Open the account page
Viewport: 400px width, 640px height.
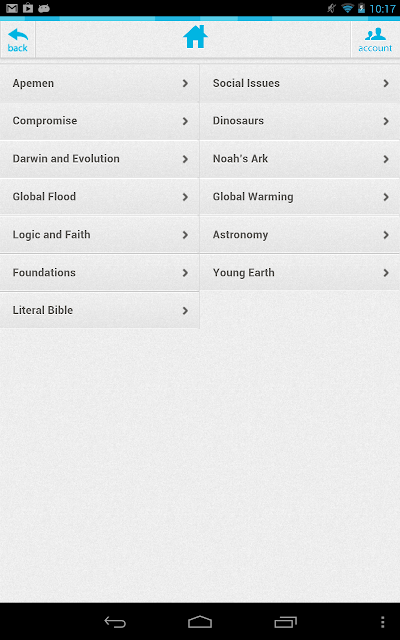click(x=375, y=40)
